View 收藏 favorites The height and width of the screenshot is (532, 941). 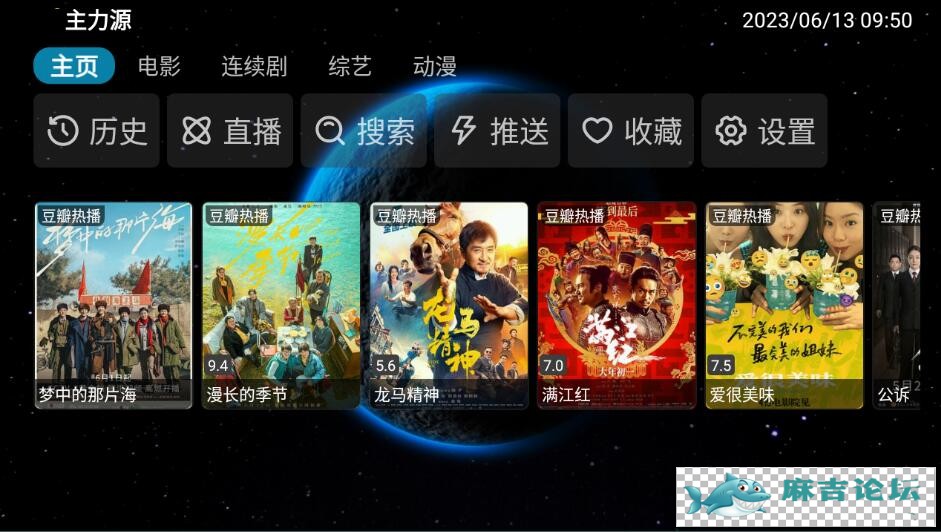(632, 131)
